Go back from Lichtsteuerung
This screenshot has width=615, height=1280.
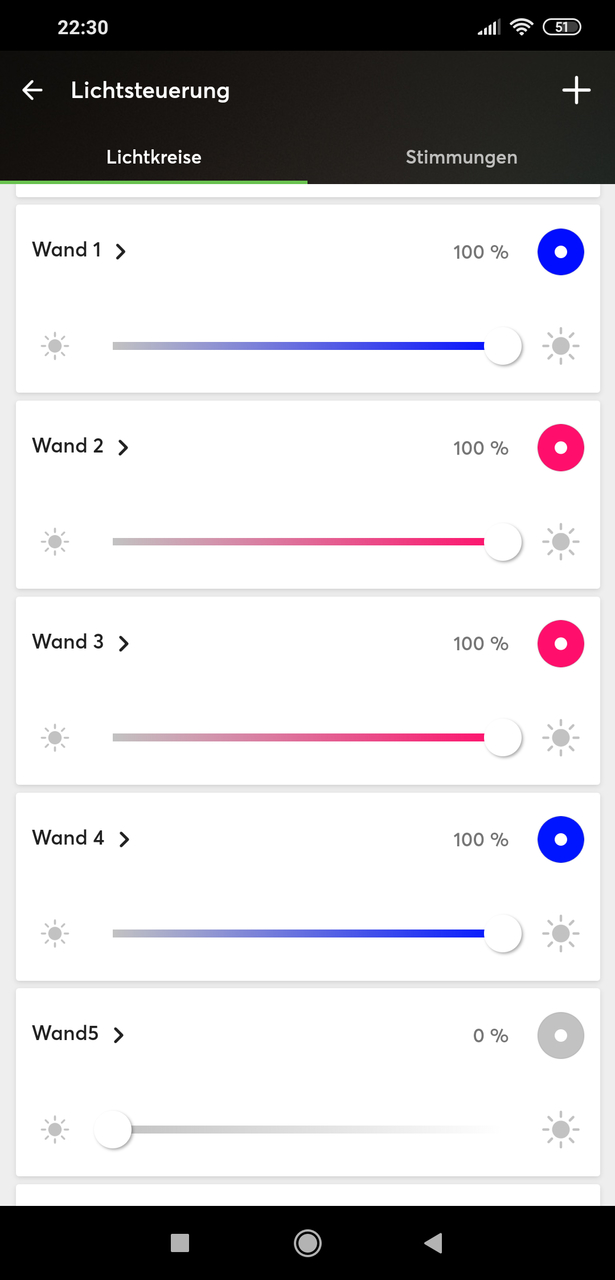click(33, 90)
